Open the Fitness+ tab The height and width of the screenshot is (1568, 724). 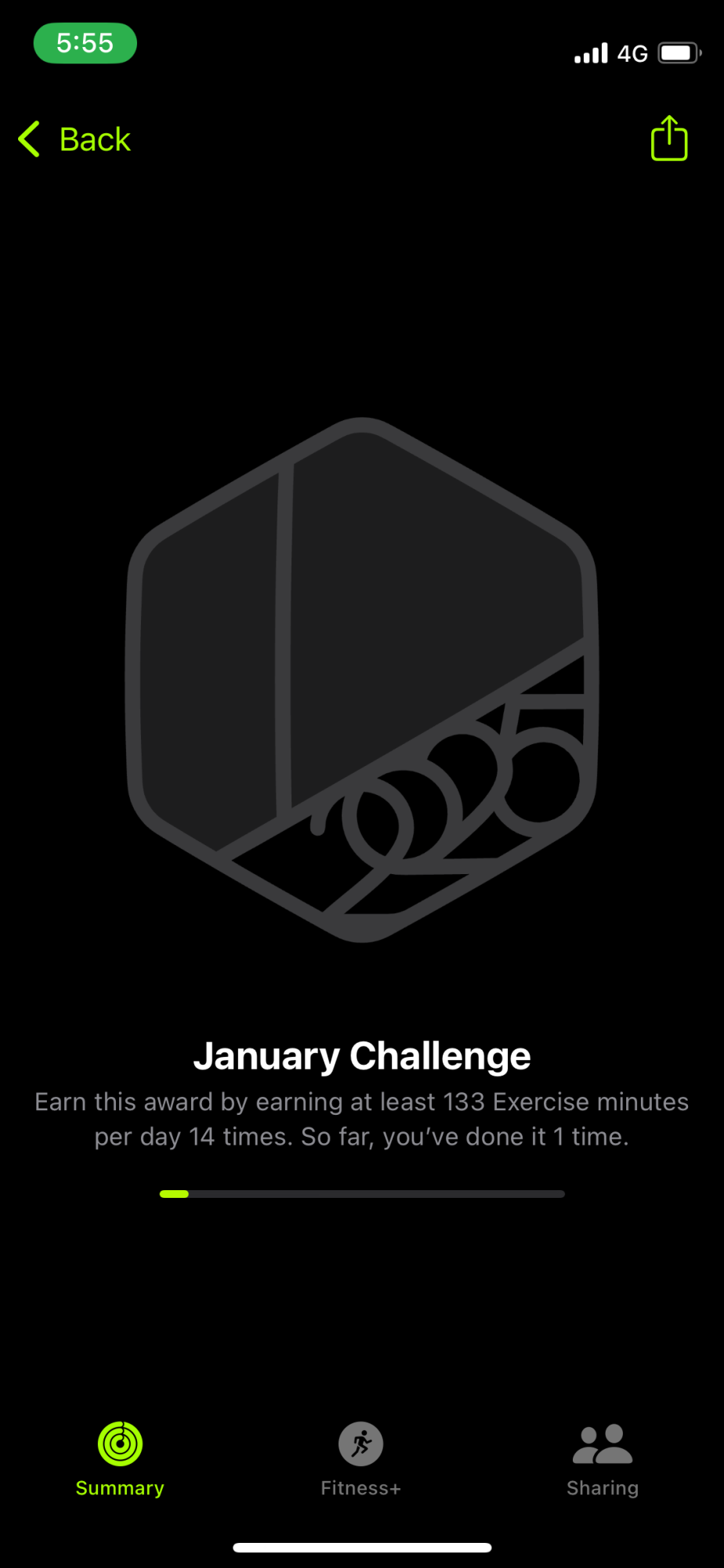pyautogui.click(x=360, y=1458)
